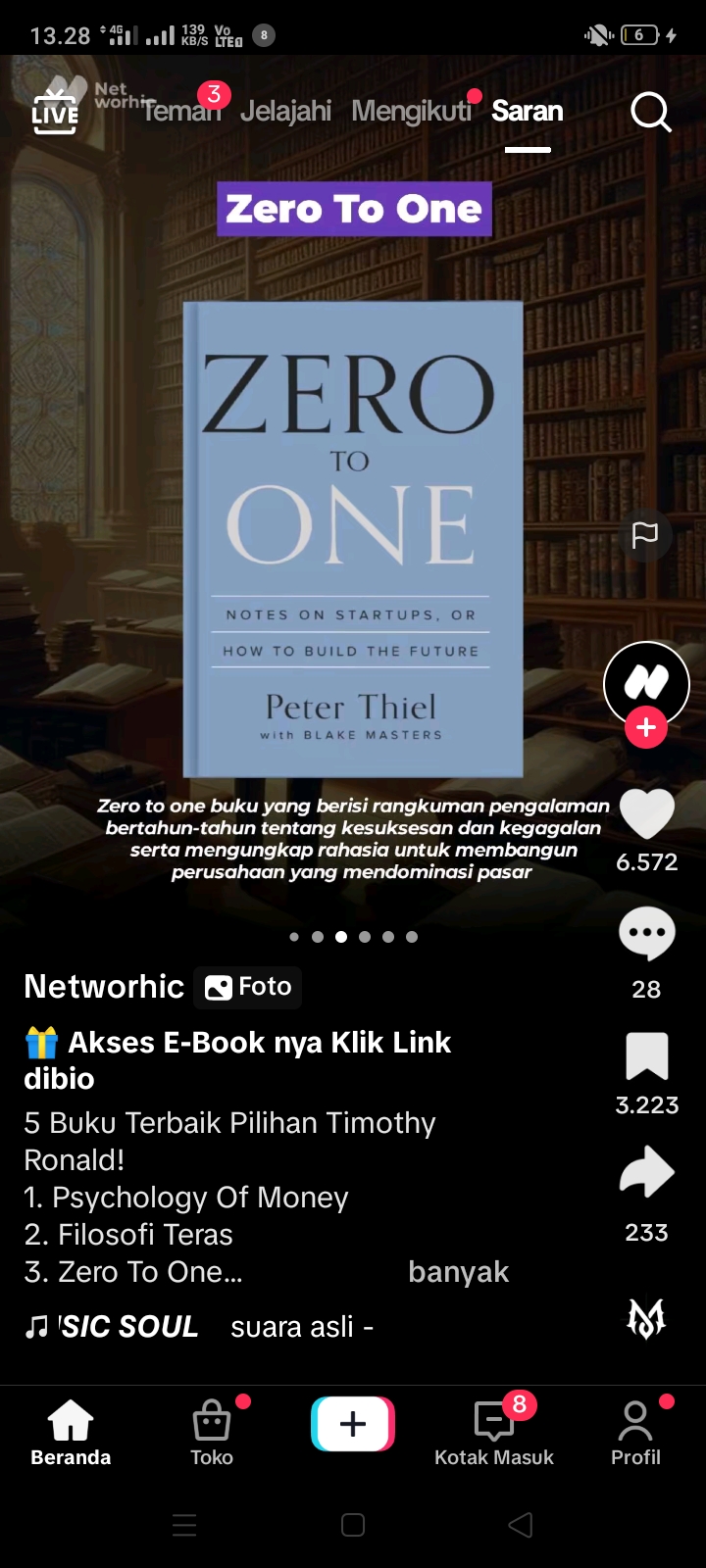
Task: Select the Saran tab
Action: coord(527,111)
